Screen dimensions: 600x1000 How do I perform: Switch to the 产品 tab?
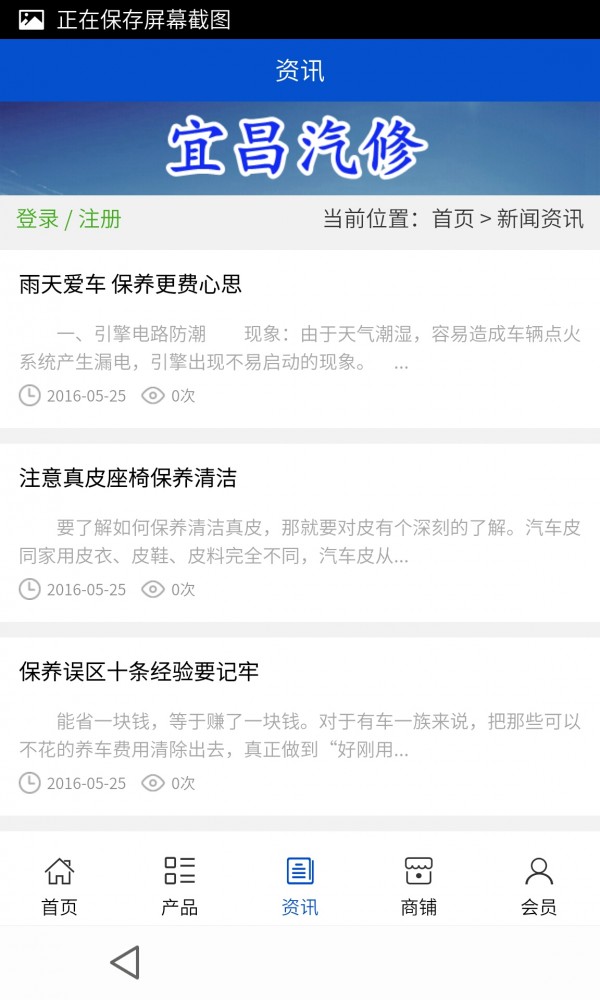(x=180, y=885)
